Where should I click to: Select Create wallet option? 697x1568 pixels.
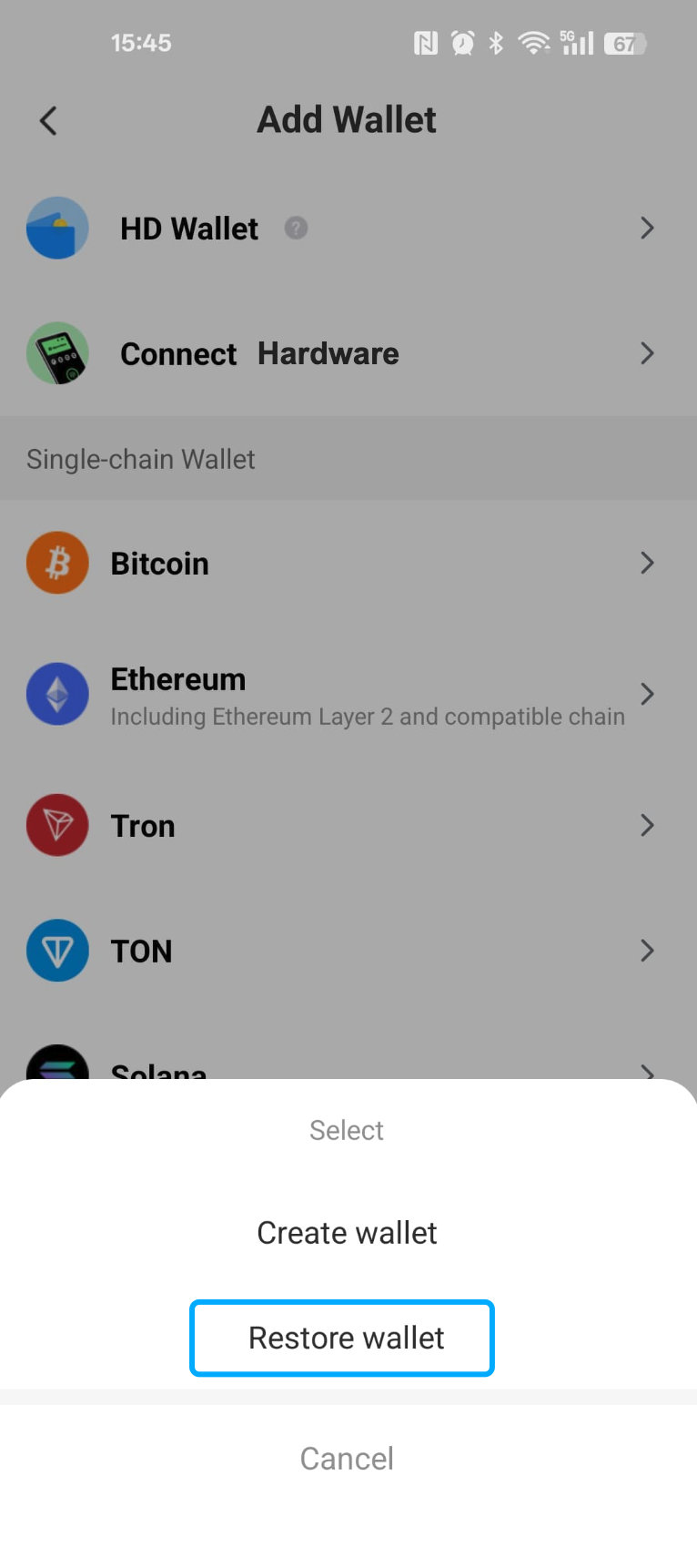tap(347, 1233)
